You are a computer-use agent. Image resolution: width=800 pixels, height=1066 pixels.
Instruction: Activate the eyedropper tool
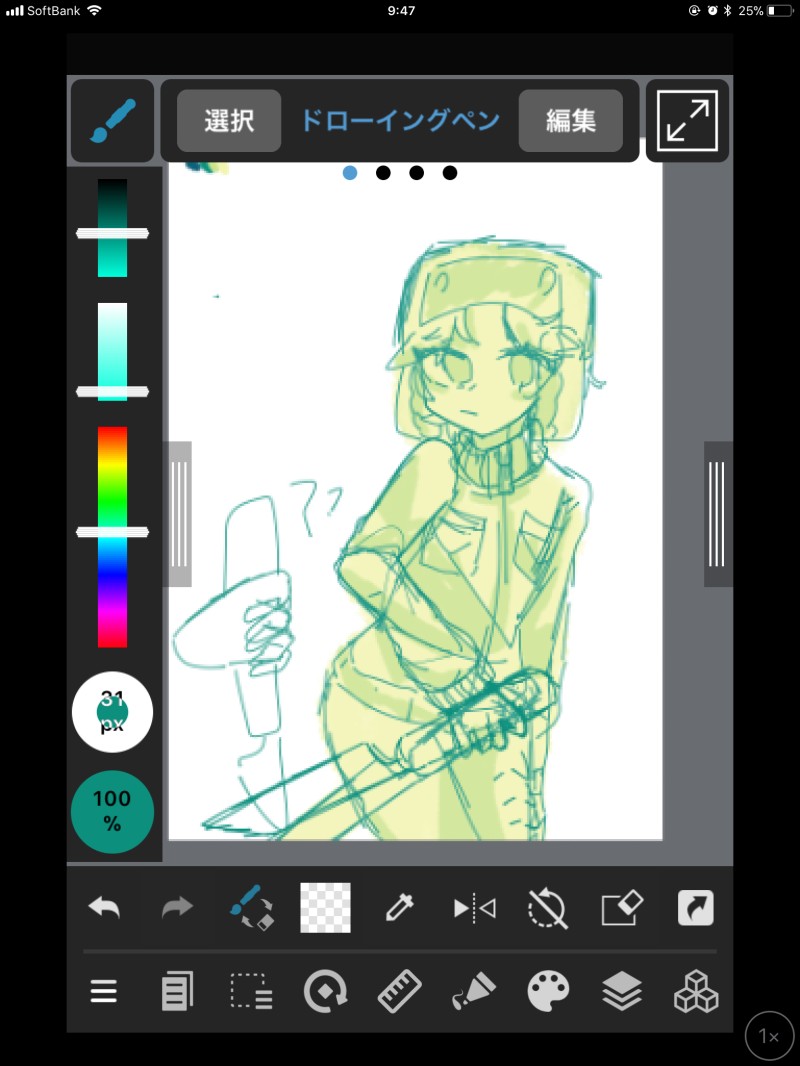coord(399,908)
